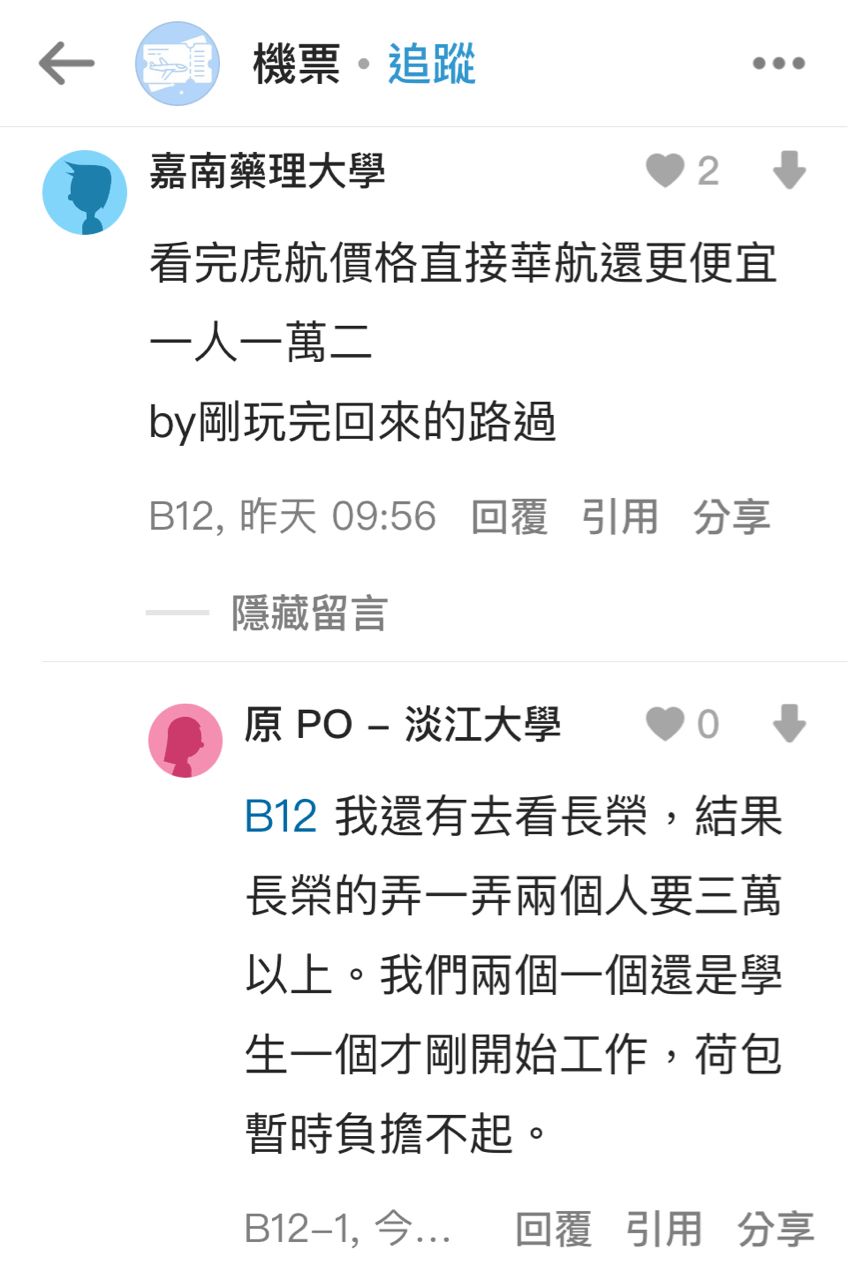Follow the 機票 board via 追蹤
This screenshot has height=1280, width=848.
click(x=431, y=65)
